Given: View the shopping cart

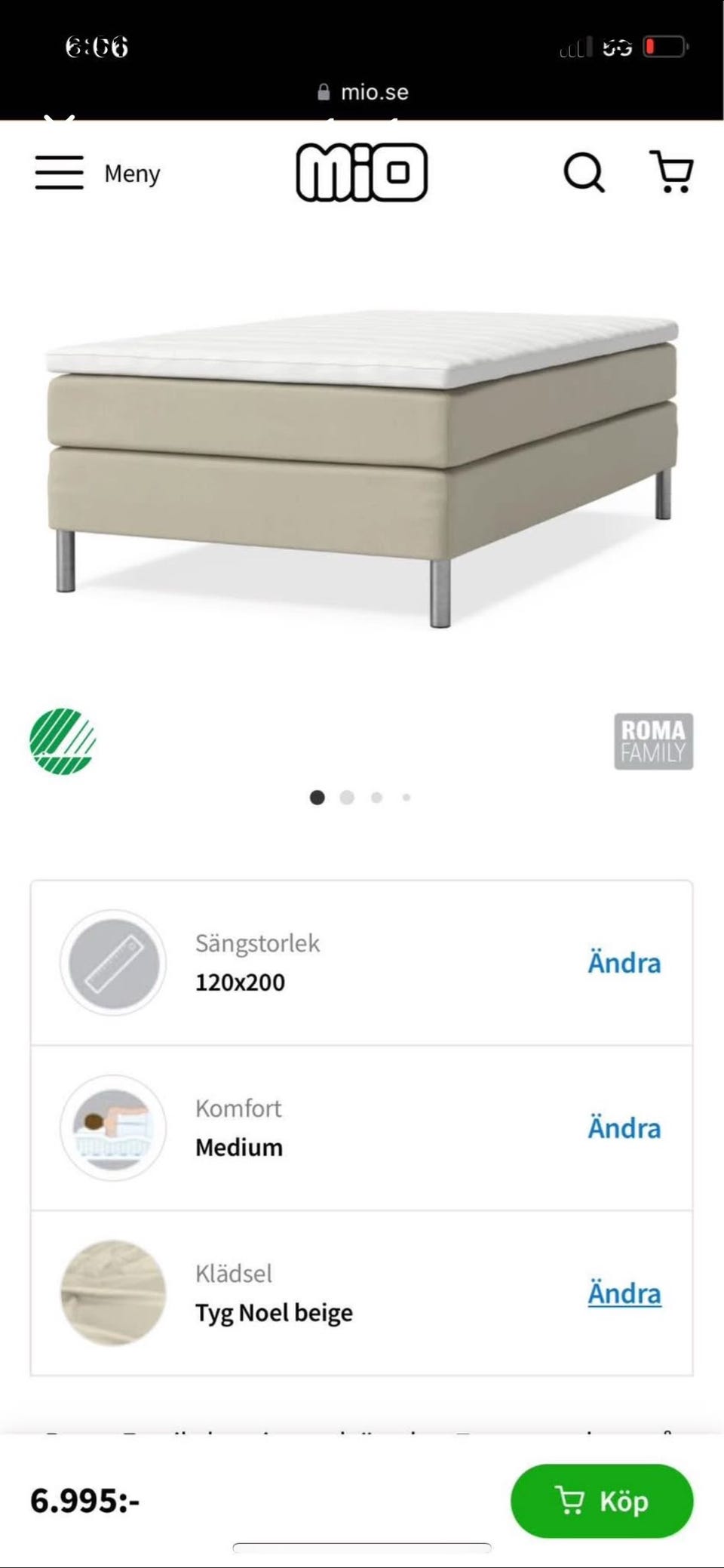Looking at the screenshot, I should coord(671,172).
